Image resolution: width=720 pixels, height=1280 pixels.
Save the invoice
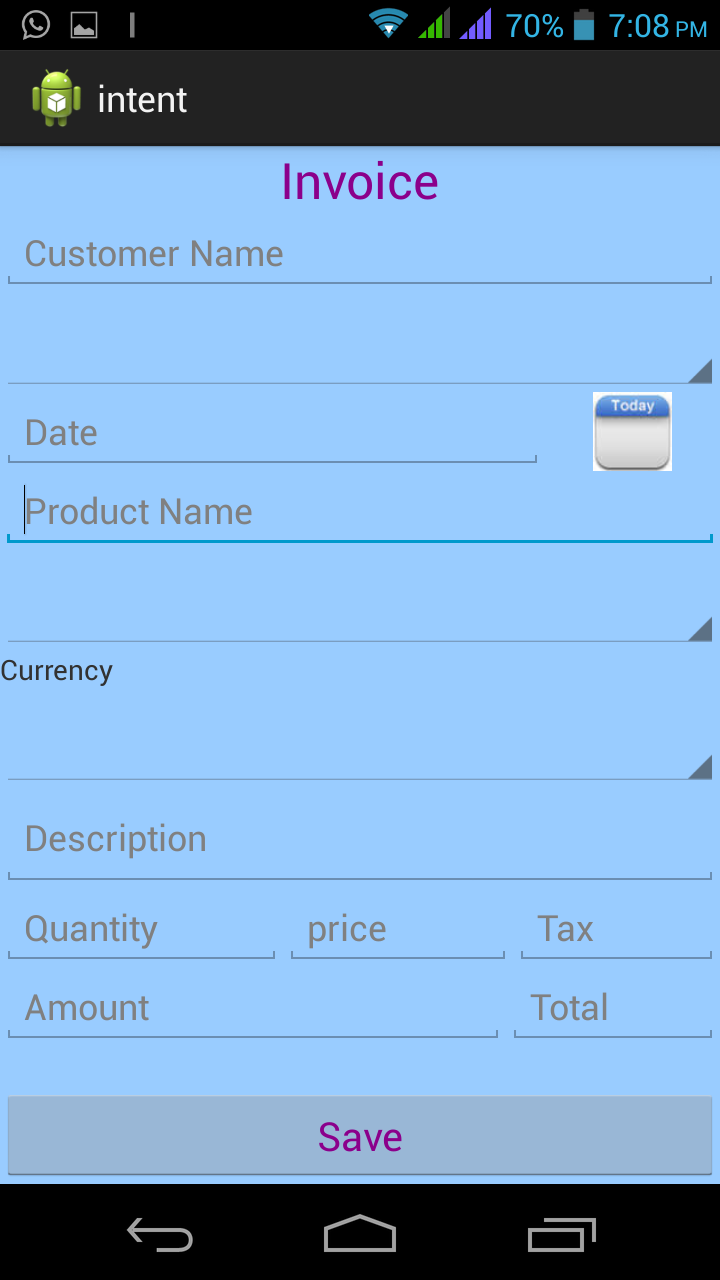point(360,1137)
